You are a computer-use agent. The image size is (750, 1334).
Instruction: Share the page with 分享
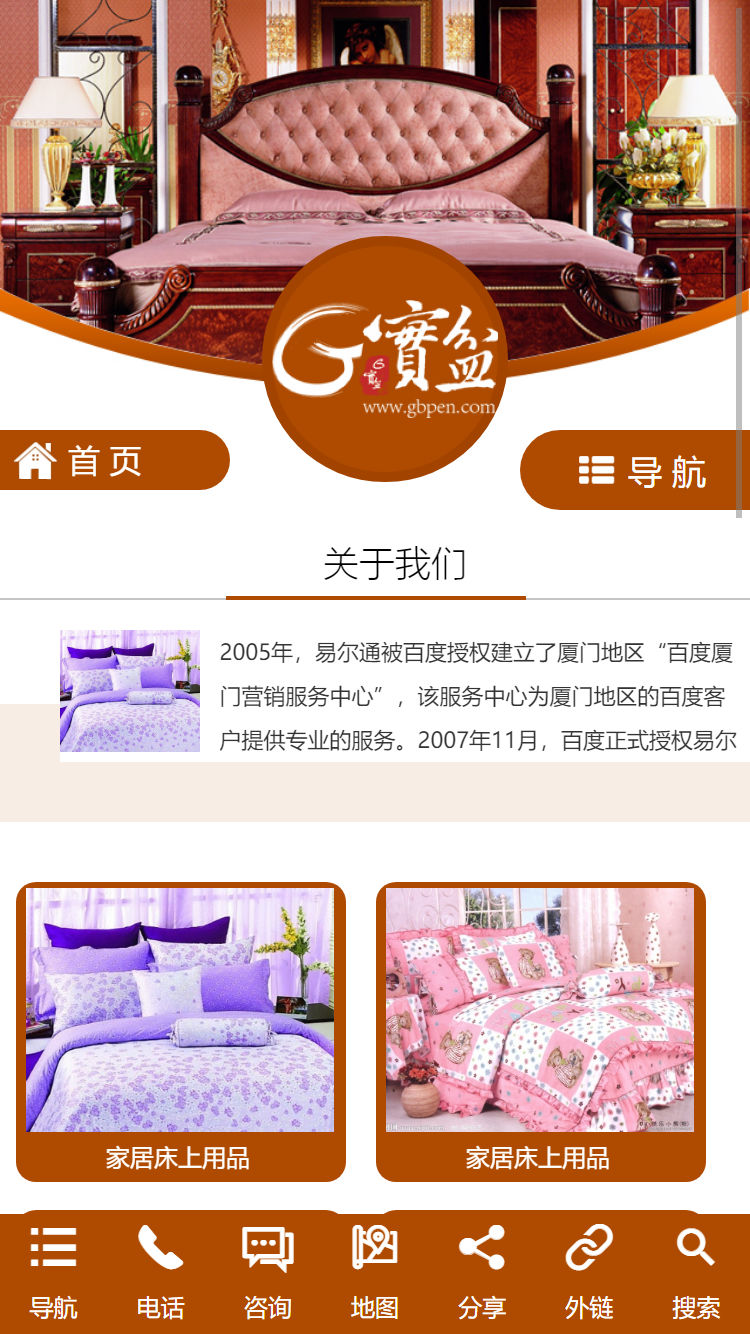(482, 1272)
